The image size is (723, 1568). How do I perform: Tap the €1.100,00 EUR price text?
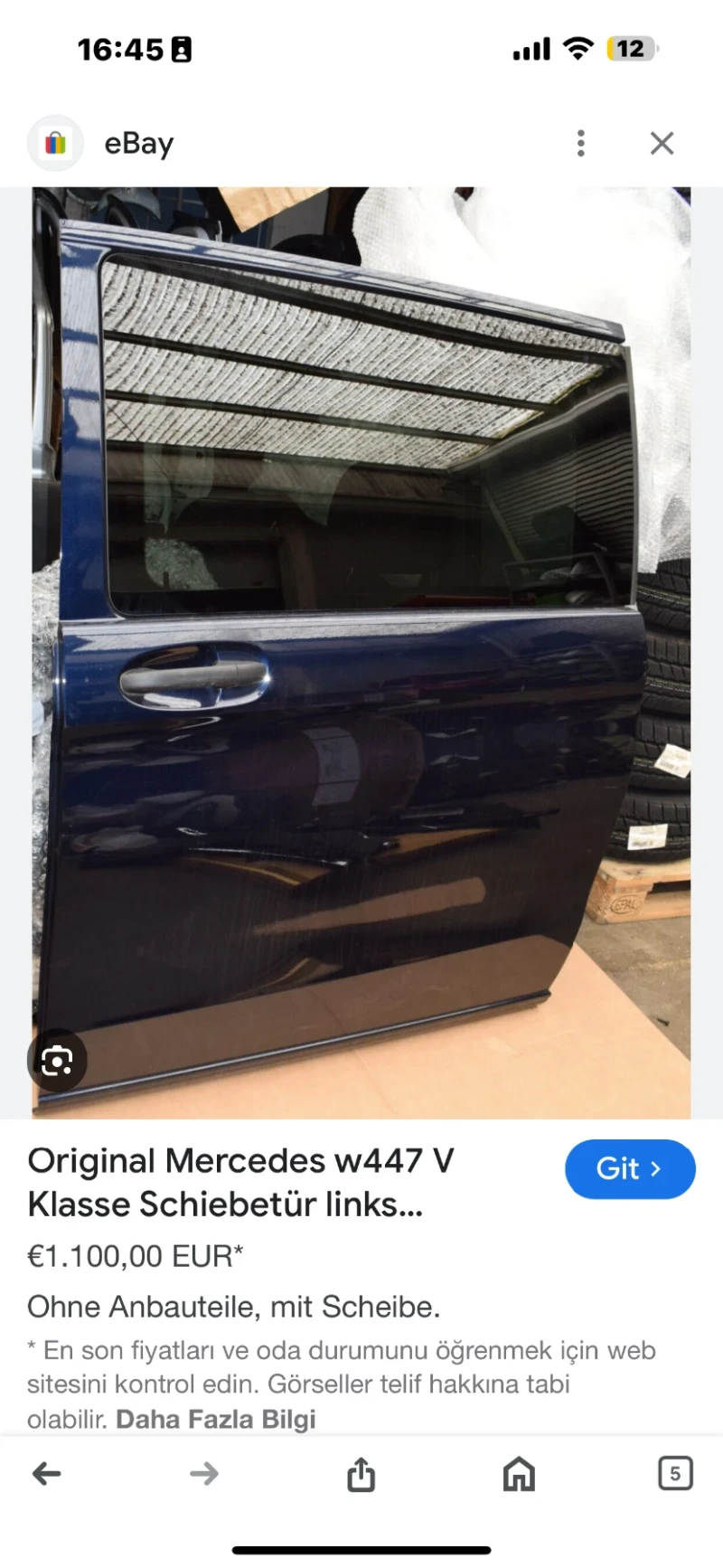[x=135, y=1256]
